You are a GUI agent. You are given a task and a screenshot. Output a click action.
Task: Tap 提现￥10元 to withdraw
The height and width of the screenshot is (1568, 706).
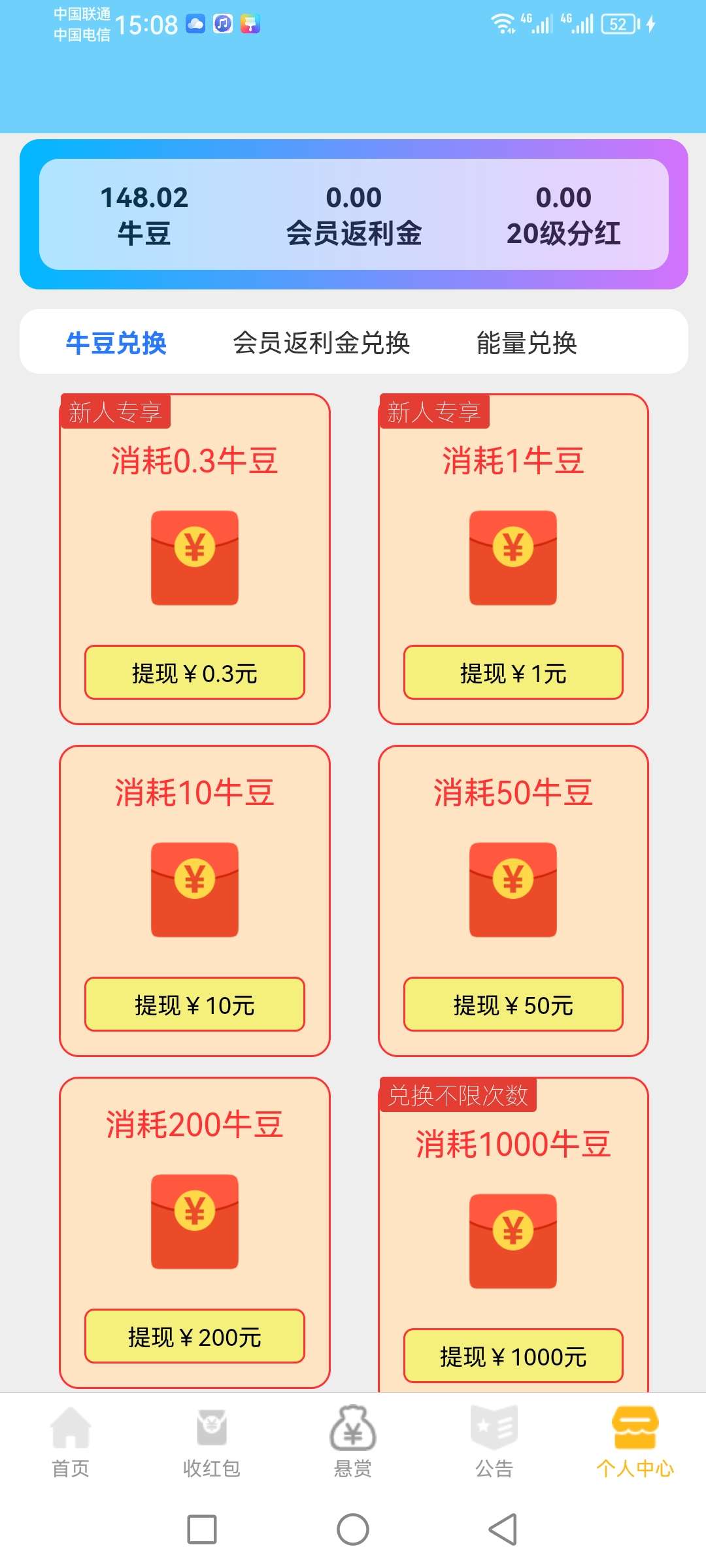195,1004
